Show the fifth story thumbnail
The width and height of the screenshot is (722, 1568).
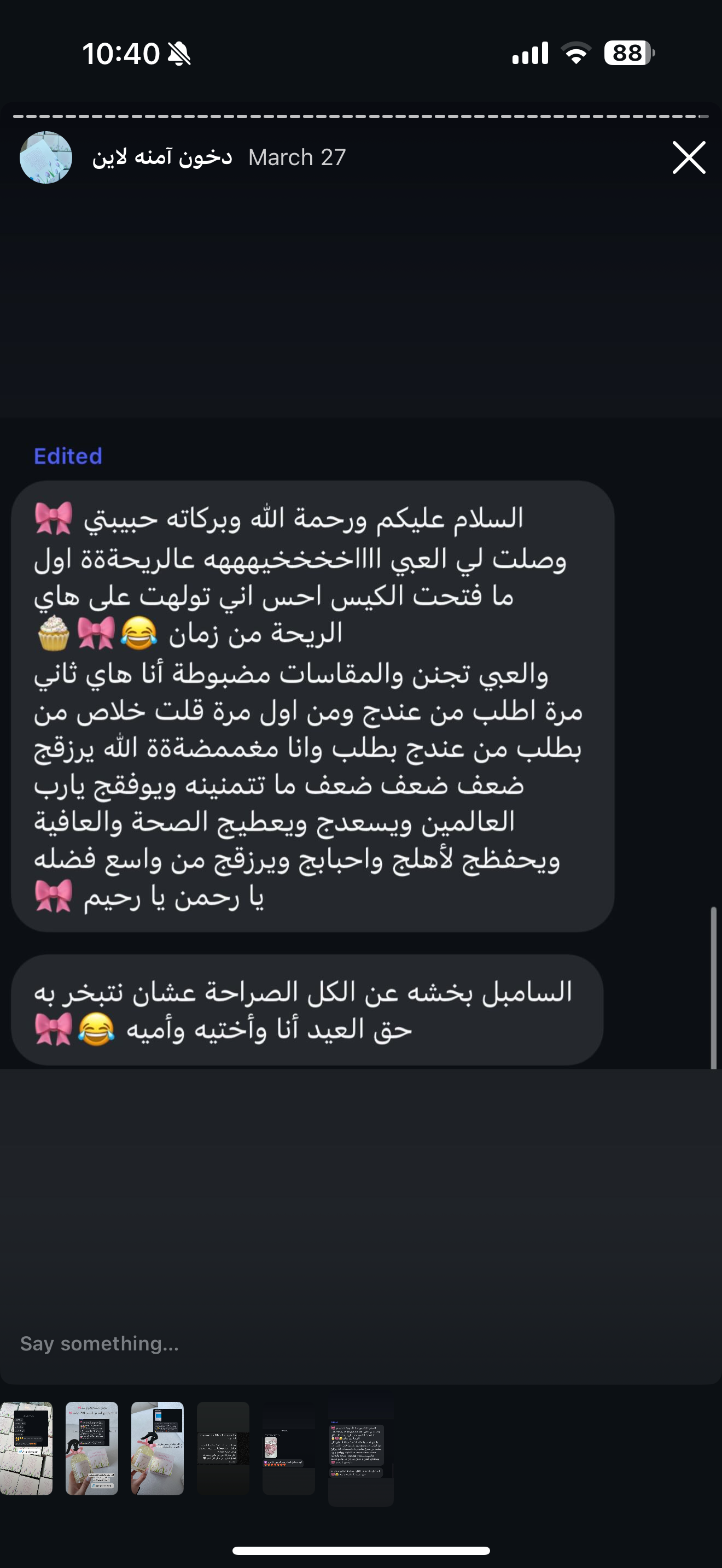pyautogui.click(x=289, y=1449)
